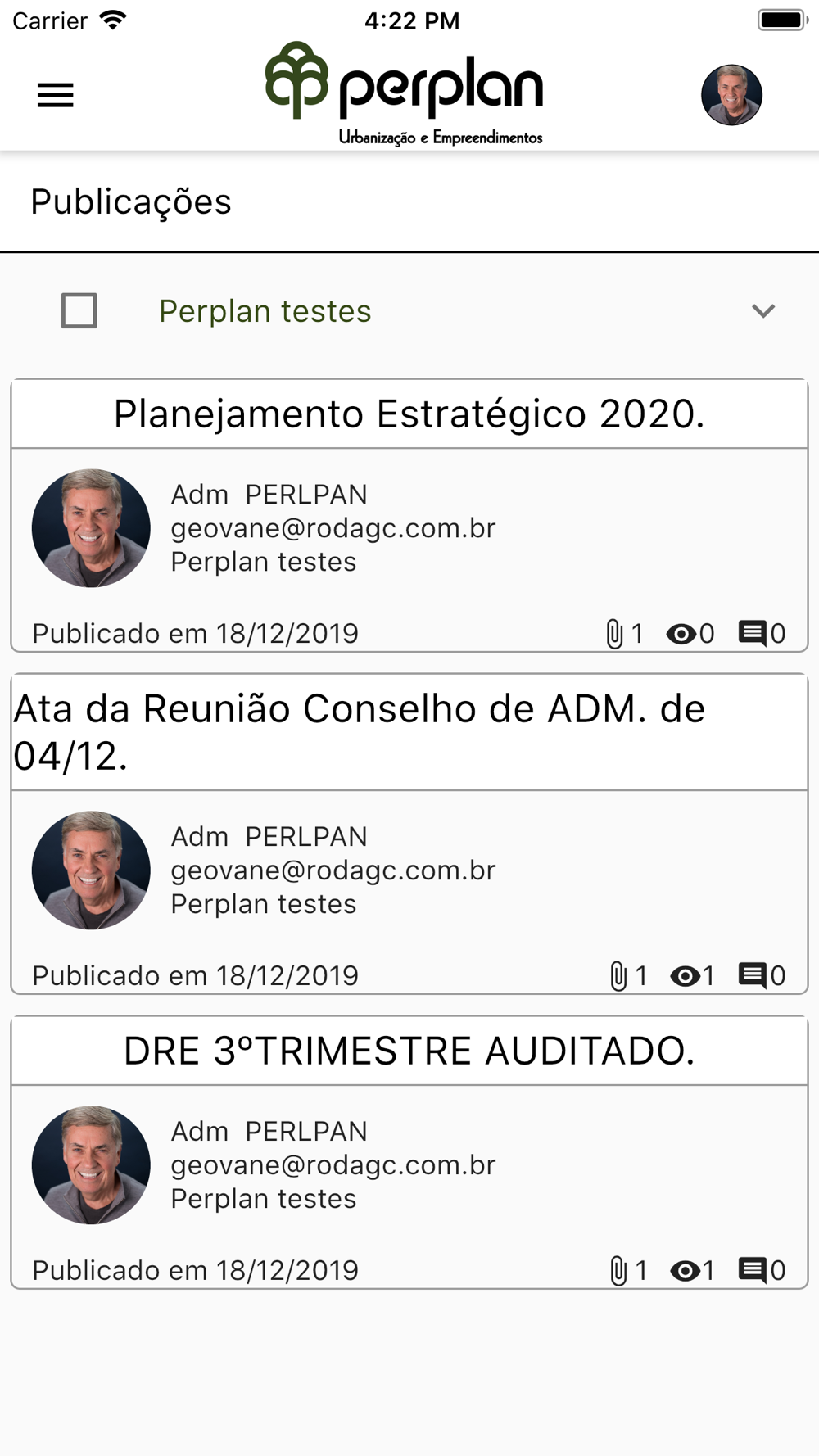
Task: Open the profile avatar in header
Action: (x=731, y=95)
